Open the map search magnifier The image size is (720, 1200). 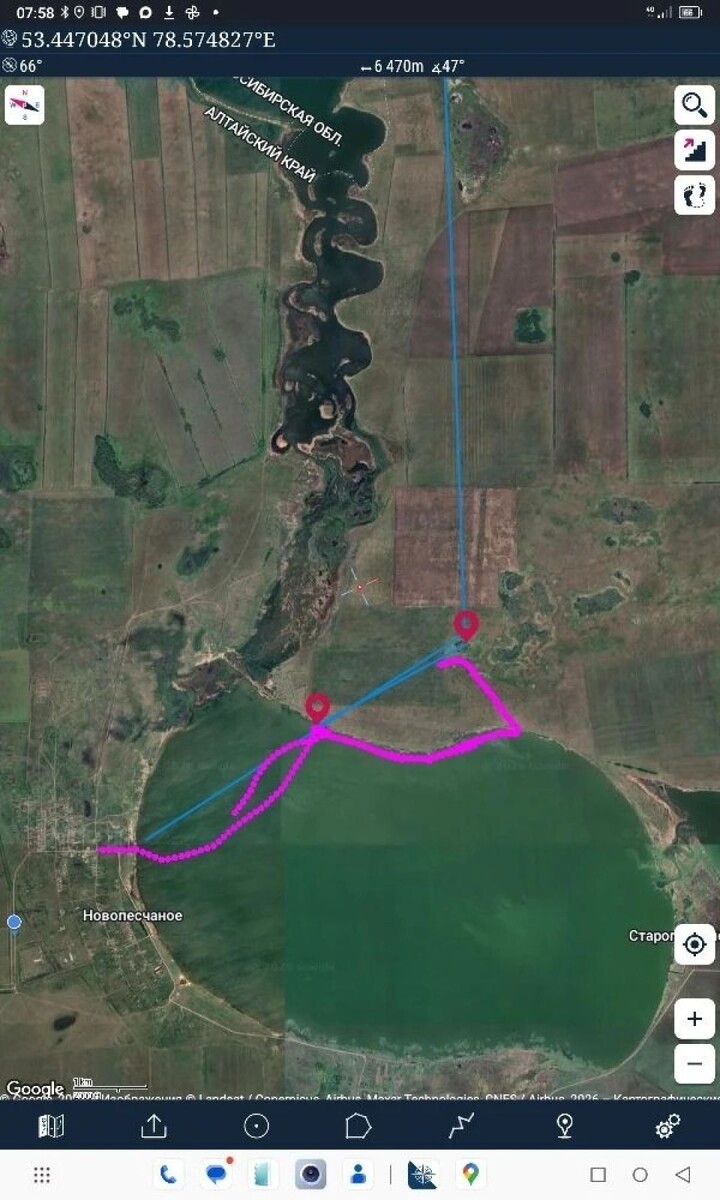coord(694,103)
